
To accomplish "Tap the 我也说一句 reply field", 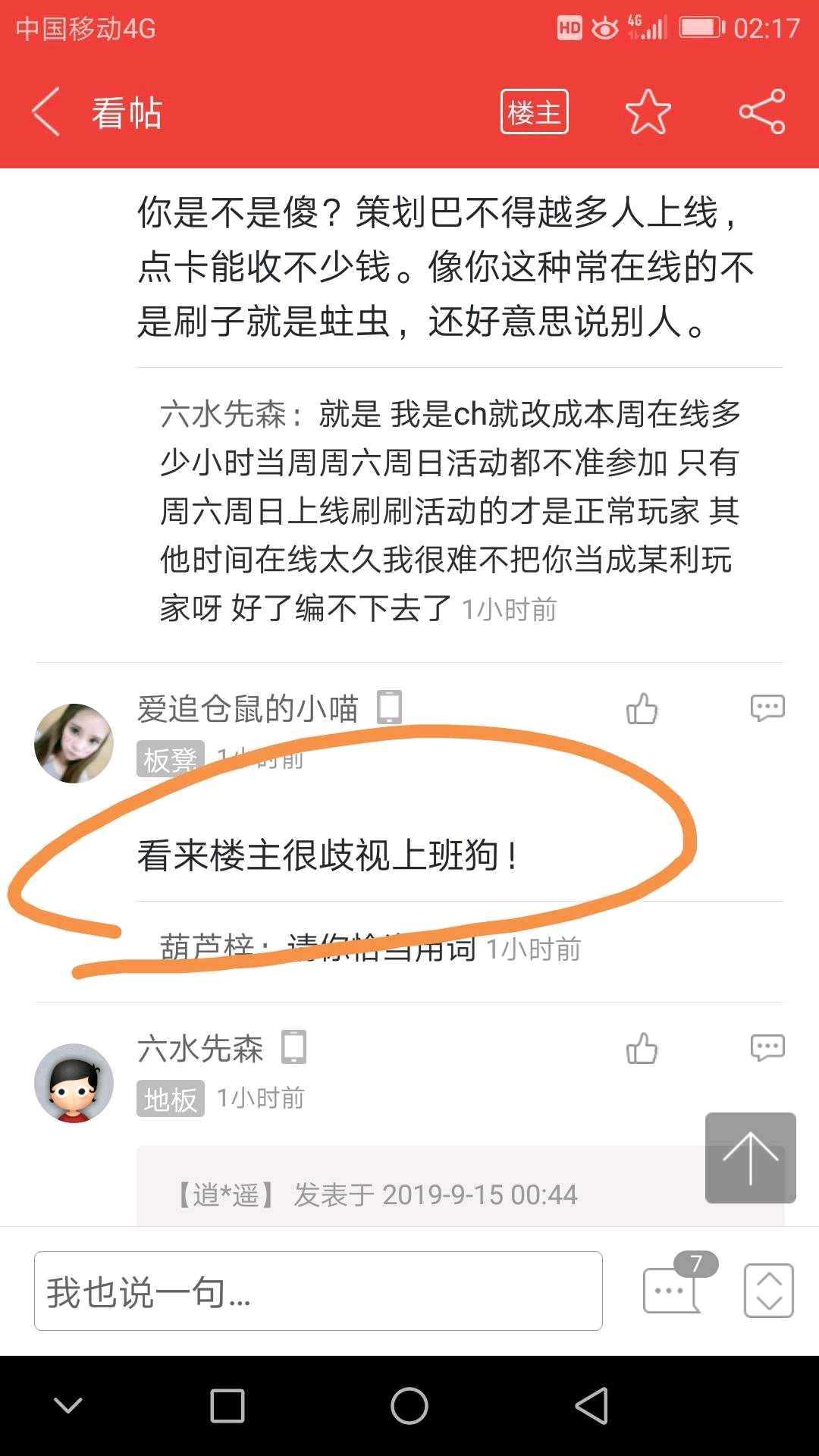I will (x=318, y=1291).
